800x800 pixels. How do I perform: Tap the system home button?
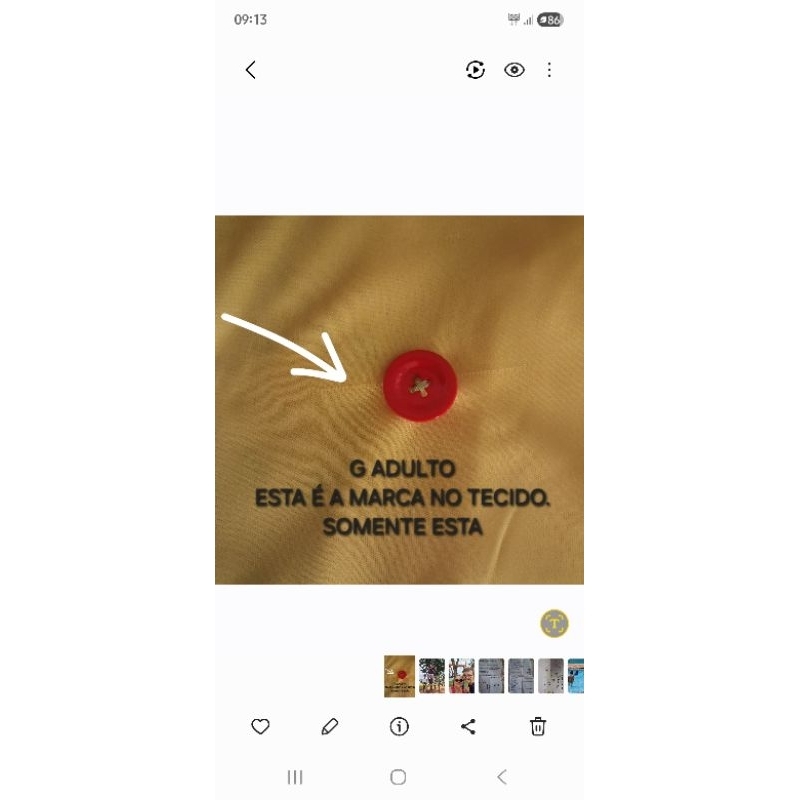pos(398,777)
